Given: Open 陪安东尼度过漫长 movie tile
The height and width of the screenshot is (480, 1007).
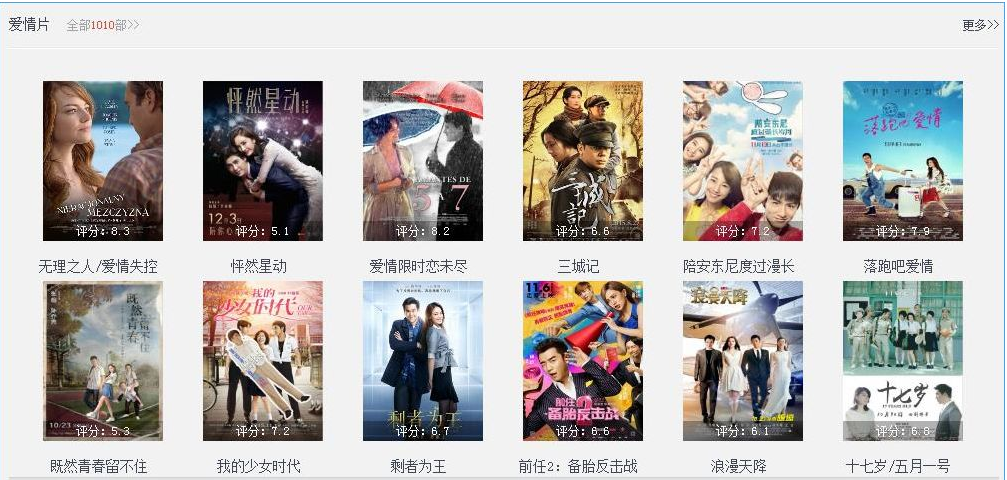Looking at the screenshot, I should (x=742, y=160).
